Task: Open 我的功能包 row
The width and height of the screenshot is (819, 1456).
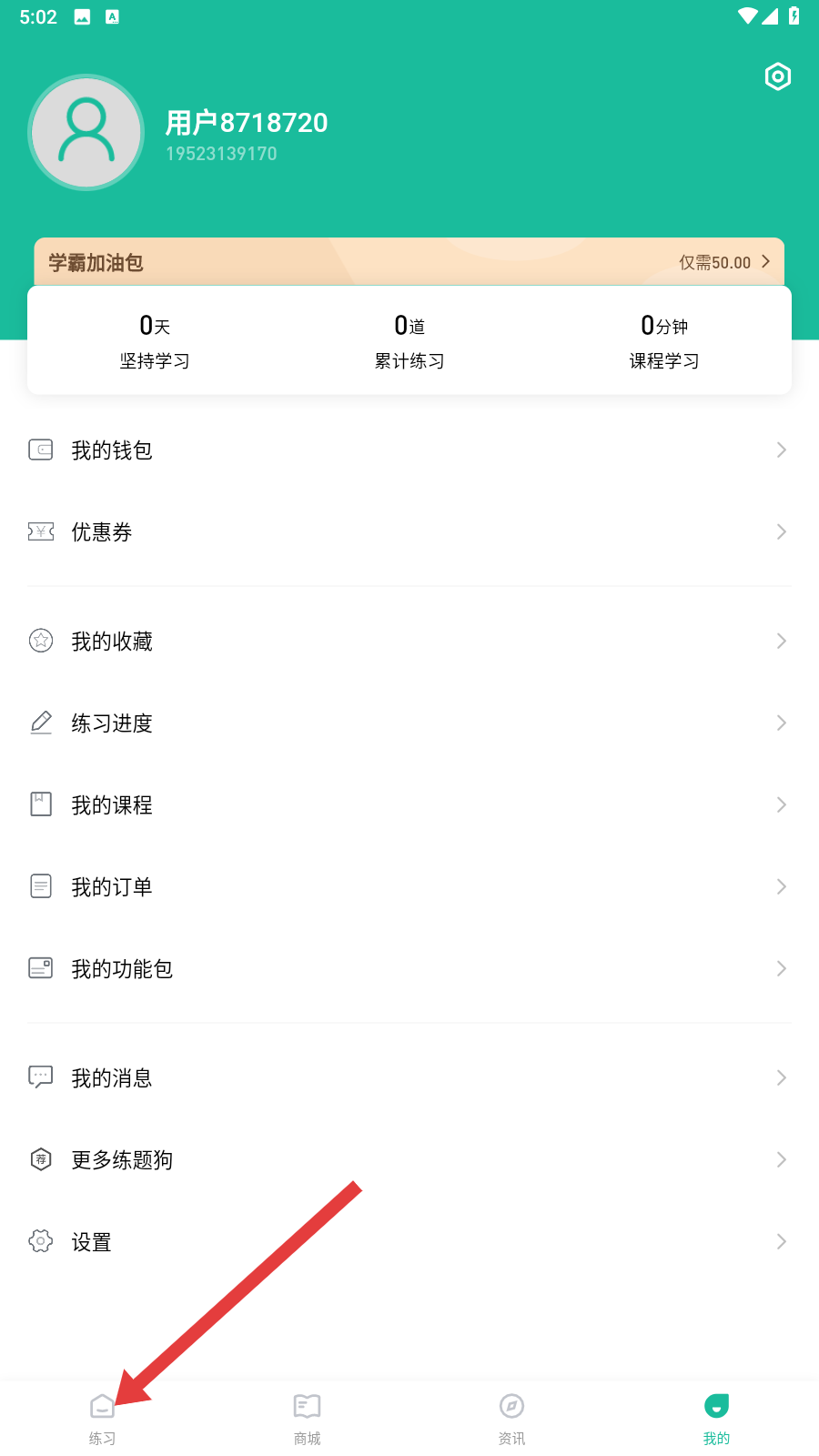Action: (409, 968)
